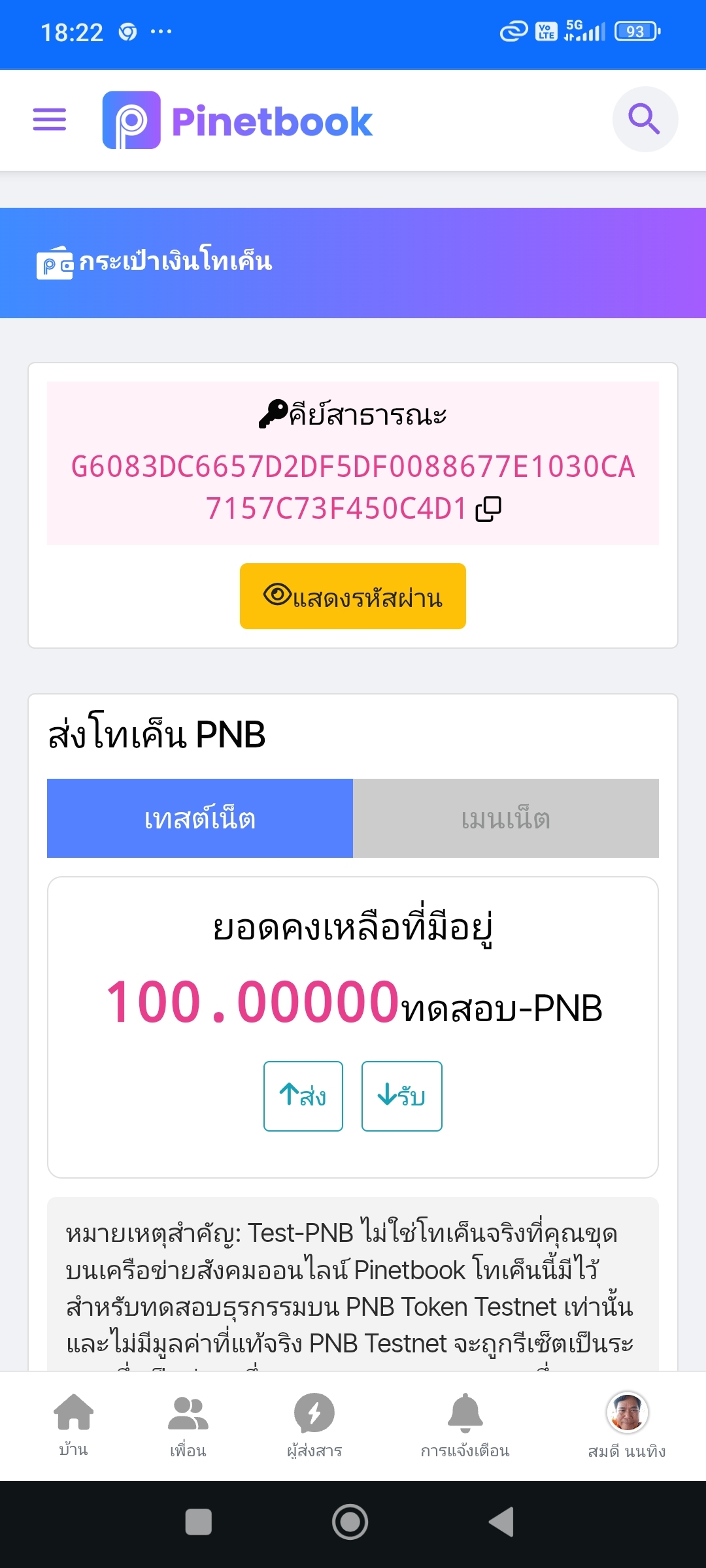Open the hamburger drawer menu
The image size is (706, 1568).
[50, 120]
